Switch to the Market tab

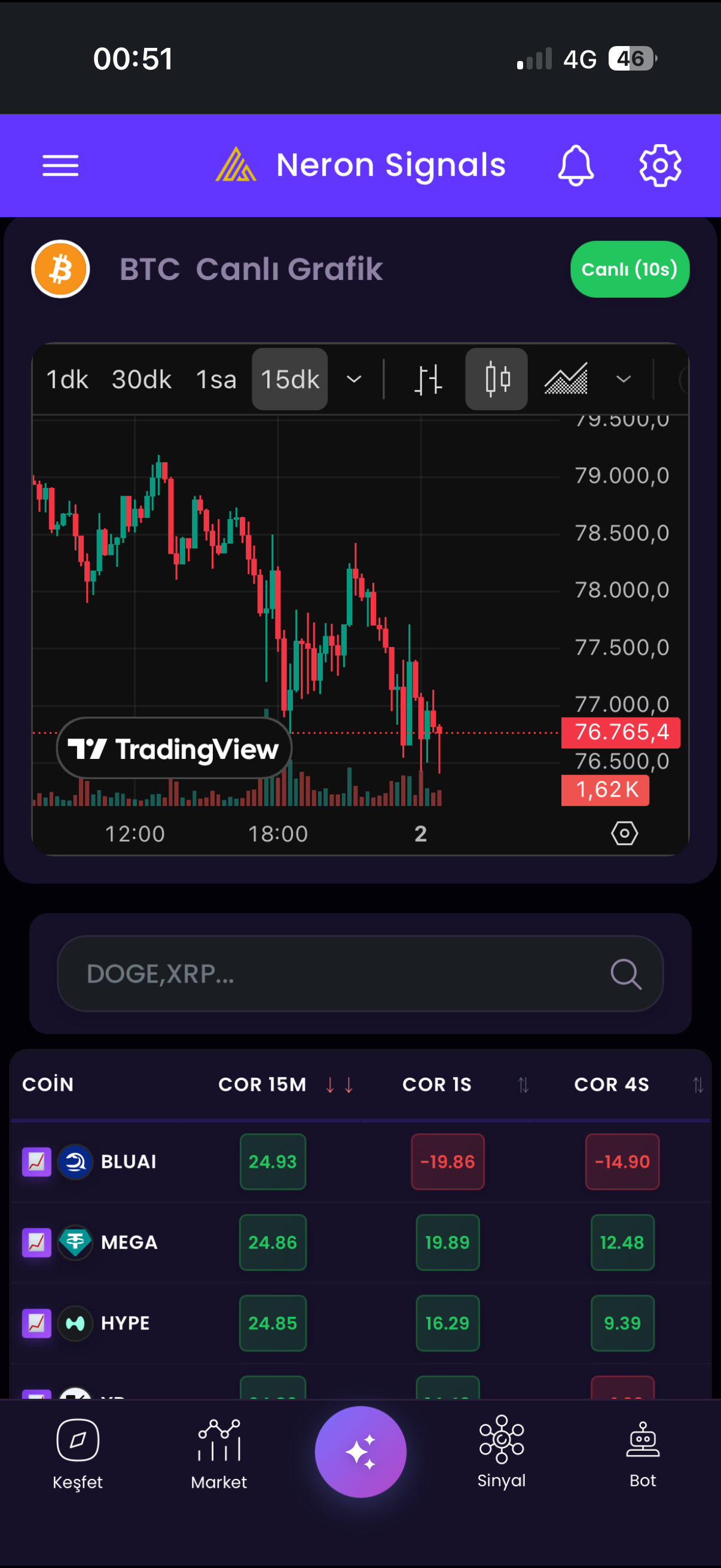coord(218,1439)
